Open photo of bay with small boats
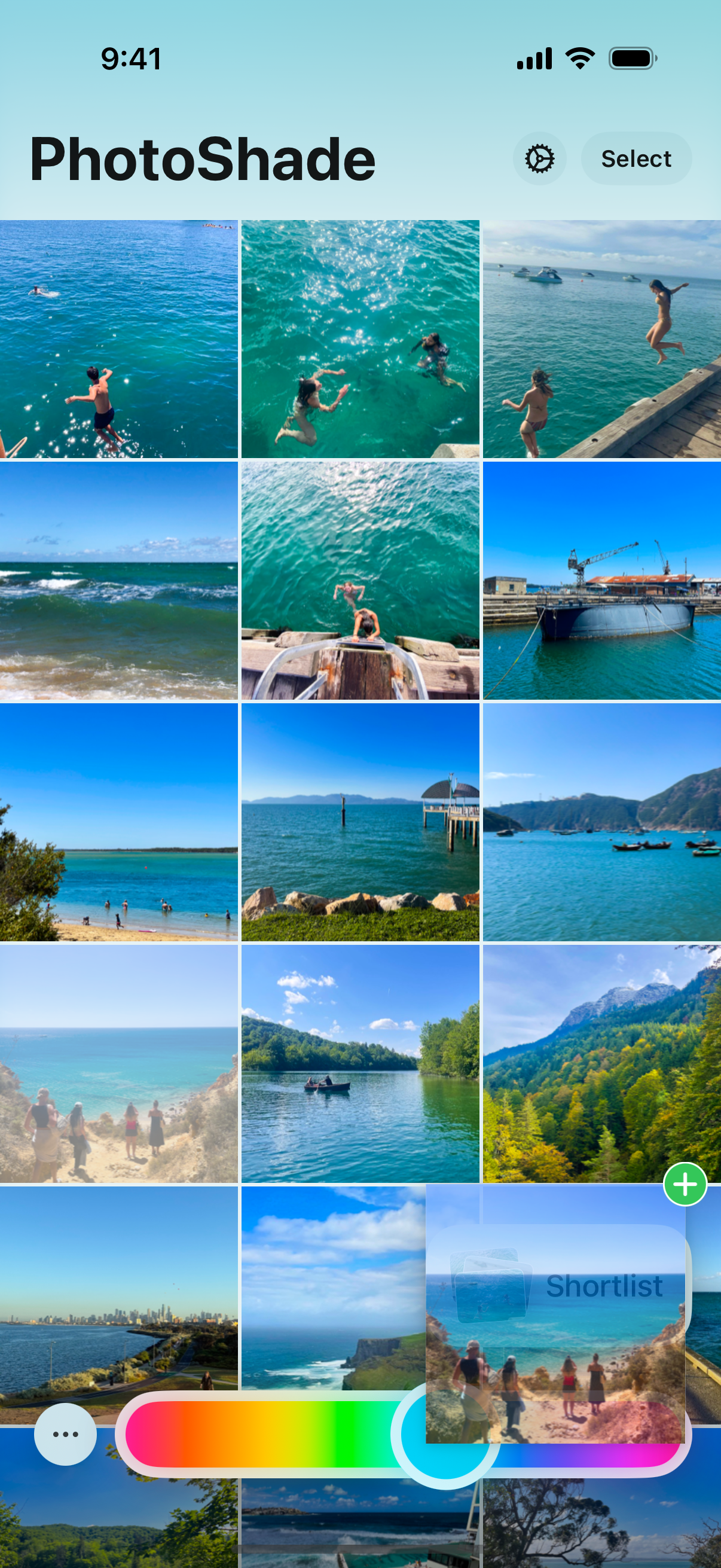 (x=602, y=822)
